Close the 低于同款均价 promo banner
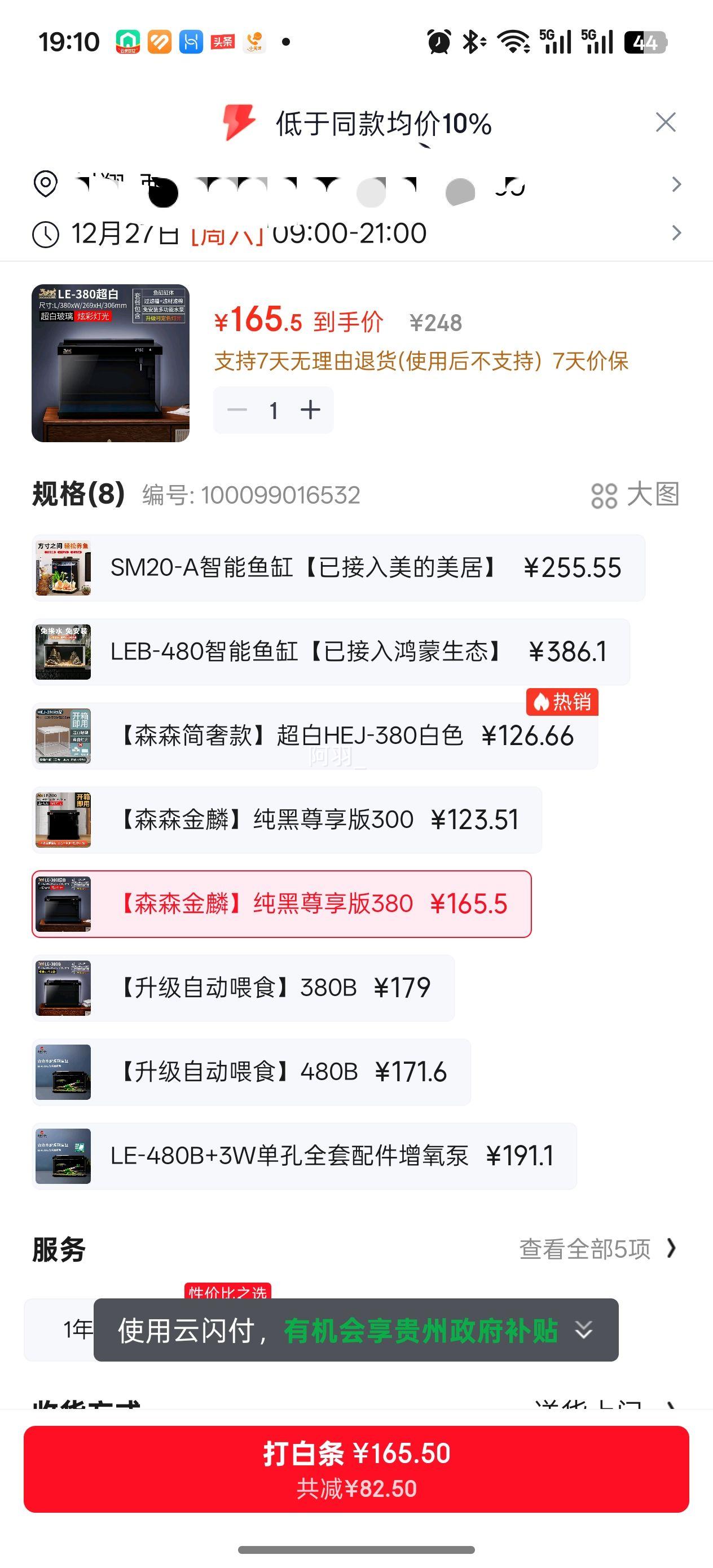 tap(666, 122)
